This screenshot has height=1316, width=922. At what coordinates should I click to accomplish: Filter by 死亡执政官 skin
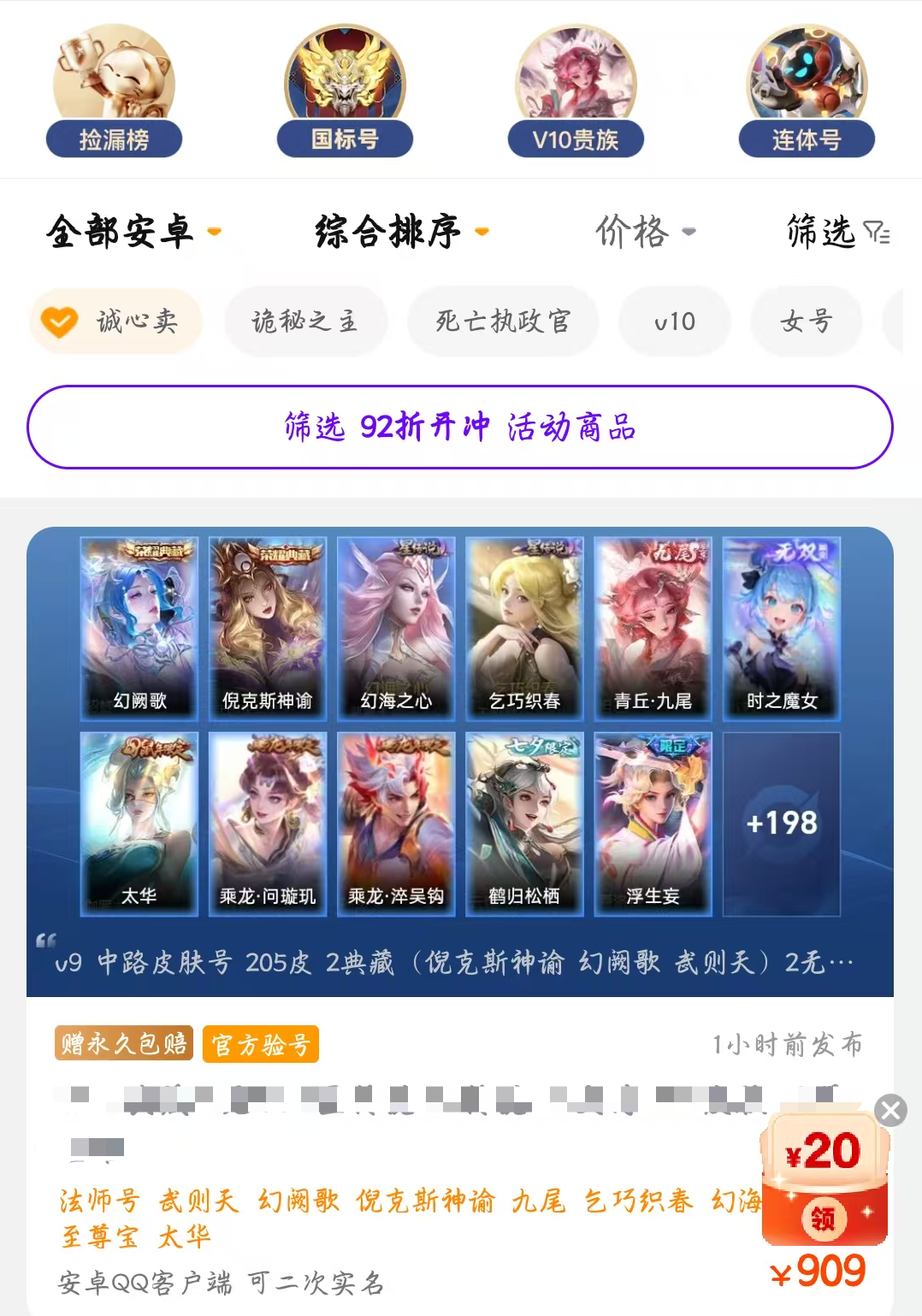click(503, 322)
